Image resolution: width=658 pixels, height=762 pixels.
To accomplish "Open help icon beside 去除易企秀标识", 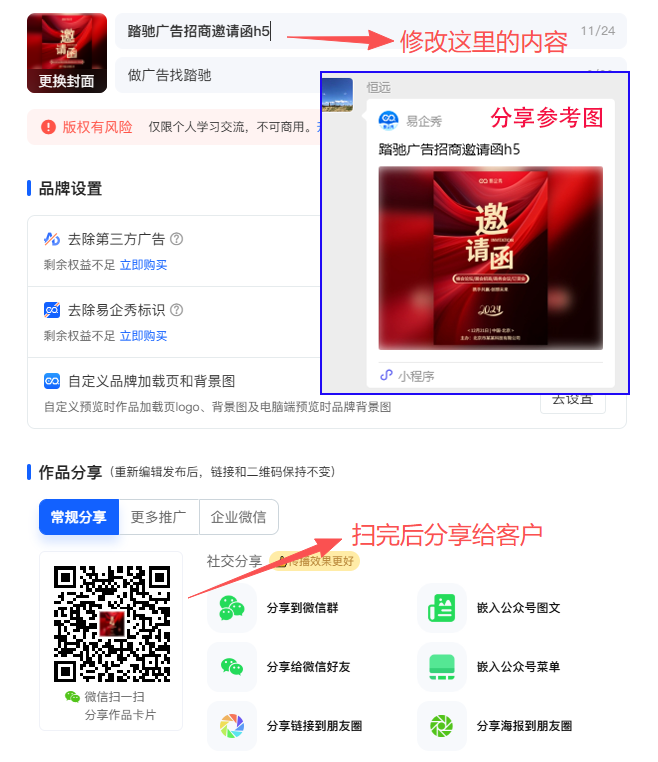I will [177, 310].
